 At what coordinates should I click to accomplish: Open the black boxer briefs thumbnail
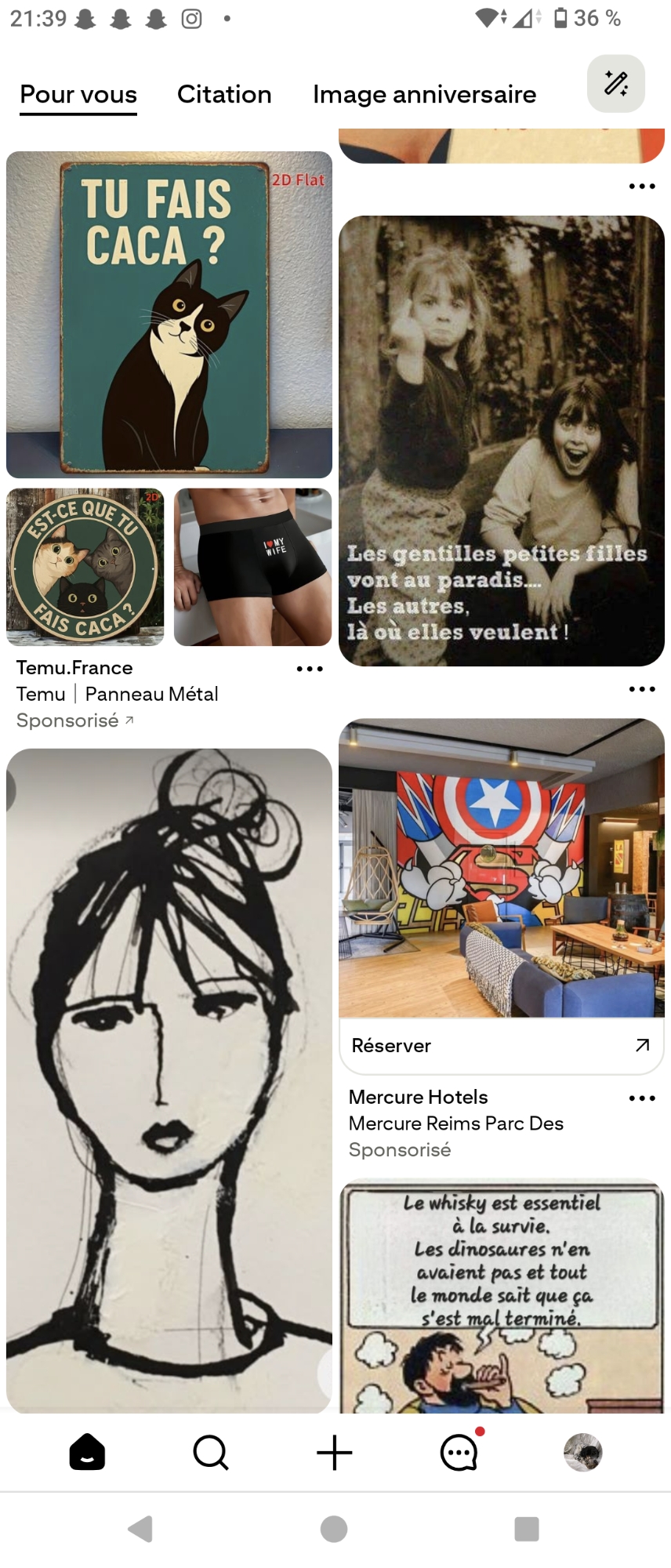click(x=252, y=567)
